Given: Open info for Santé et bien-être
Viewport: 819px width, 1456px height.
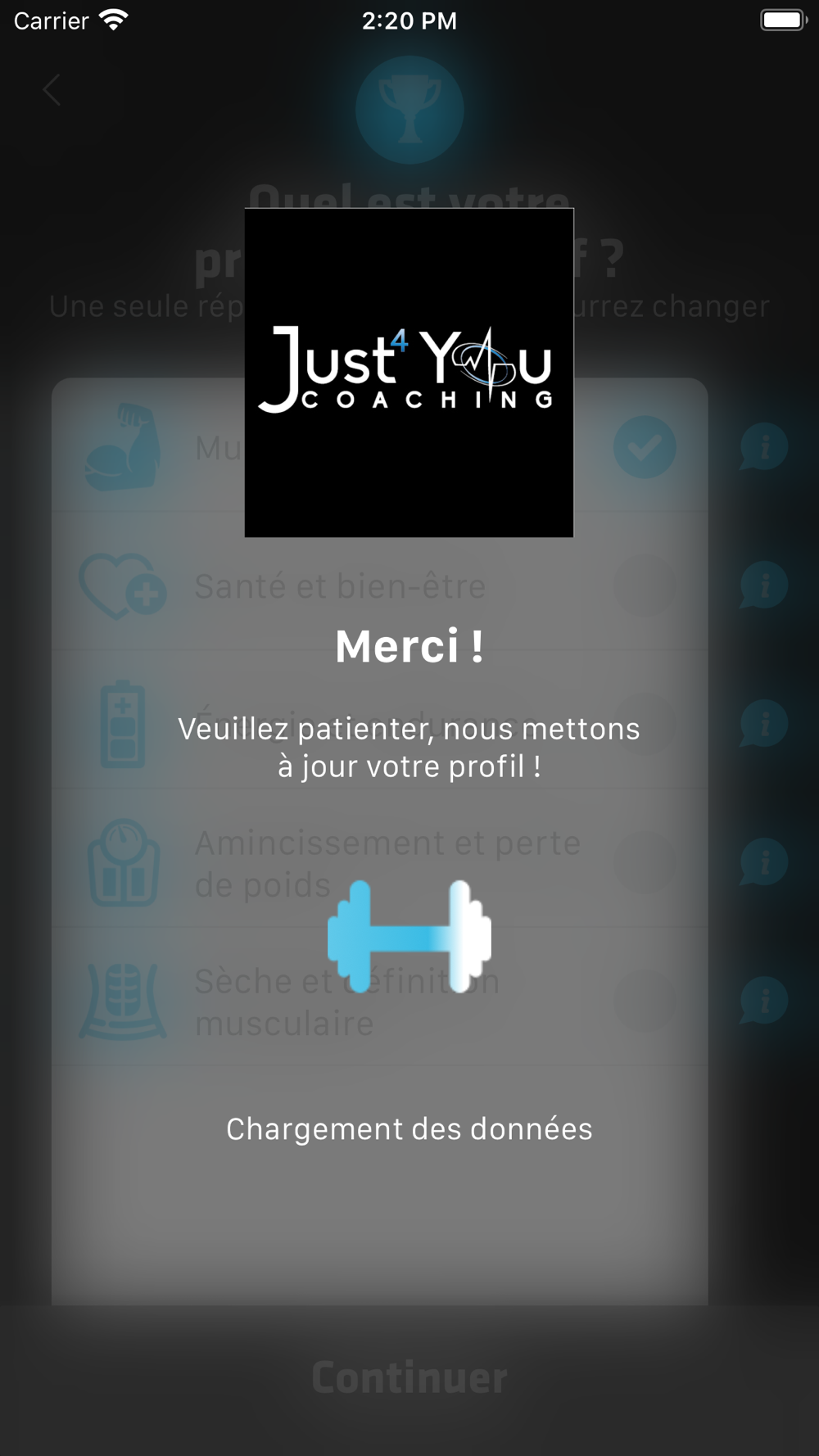Looking at the screenshot, I should [x=763, y=586].
